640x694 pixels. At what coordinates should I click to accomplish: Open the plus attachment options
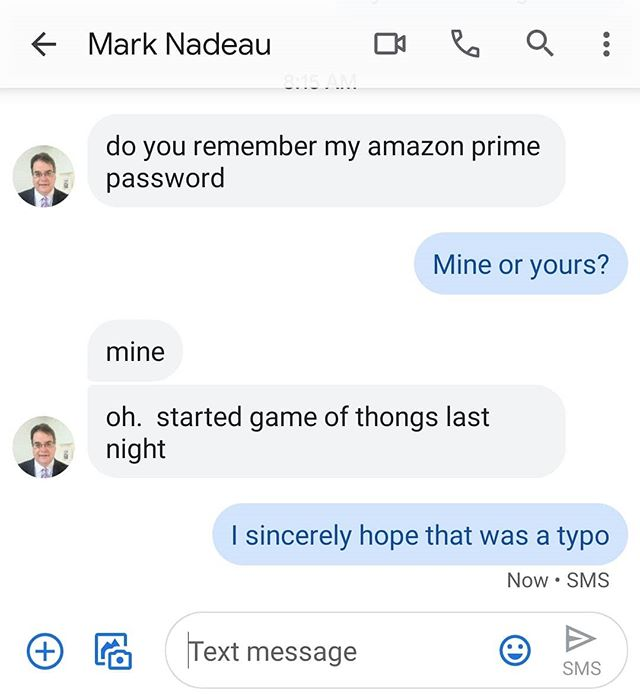(x=44, y=652)
